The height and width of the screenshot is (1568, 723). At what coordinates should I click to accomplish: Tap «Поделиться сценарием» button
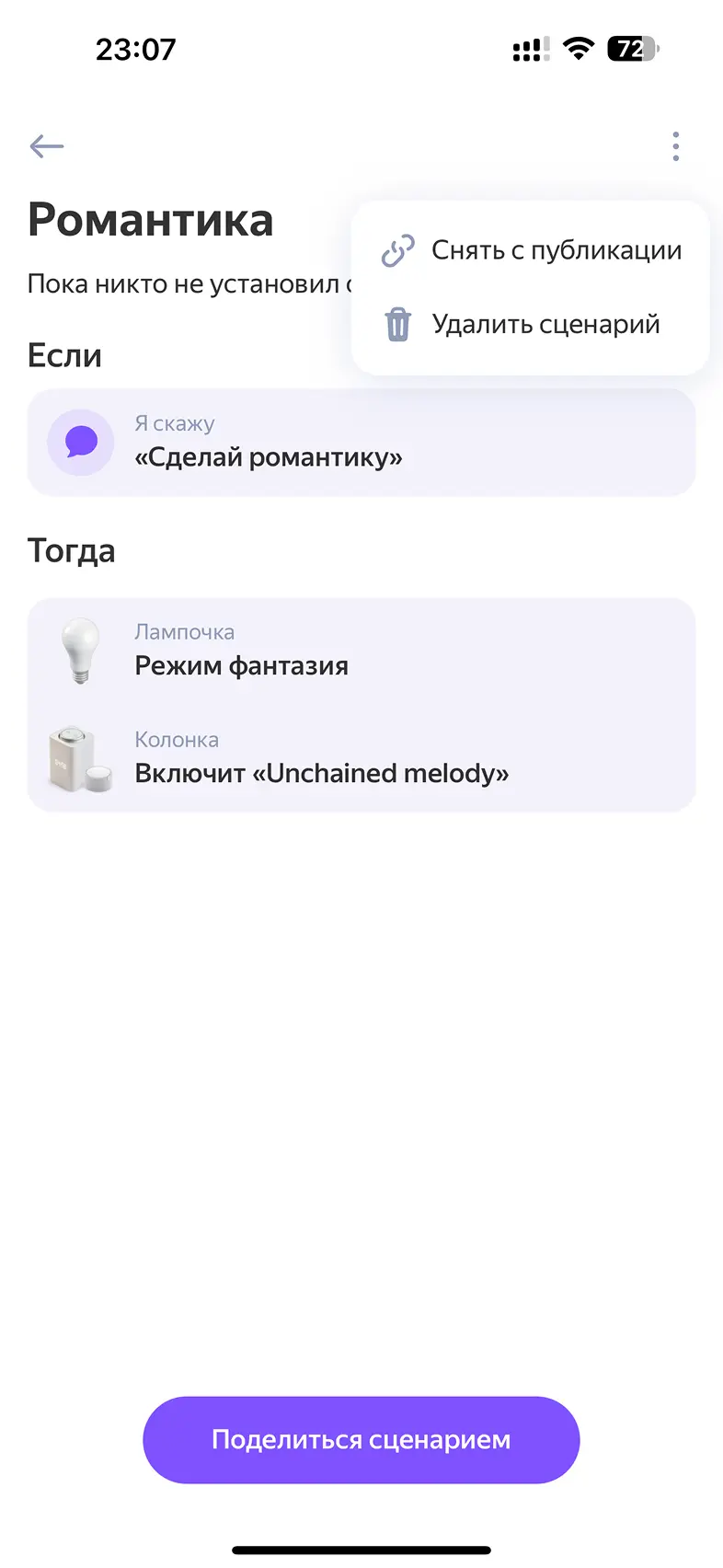click(361, 1439)
